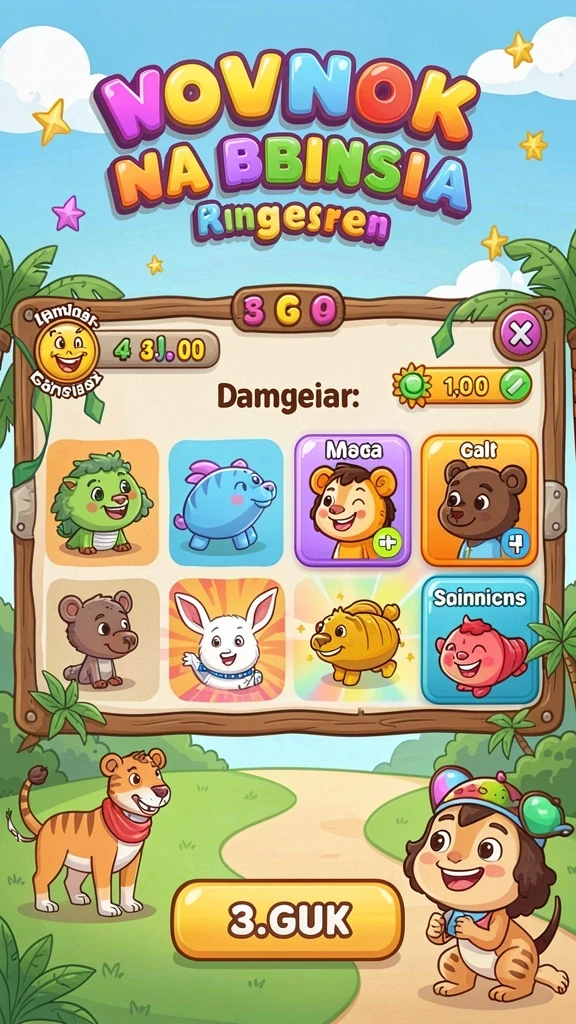This screenshot has width=576, height=1024.
Task: Choose the white rabbit character tile
Action: 227,639
